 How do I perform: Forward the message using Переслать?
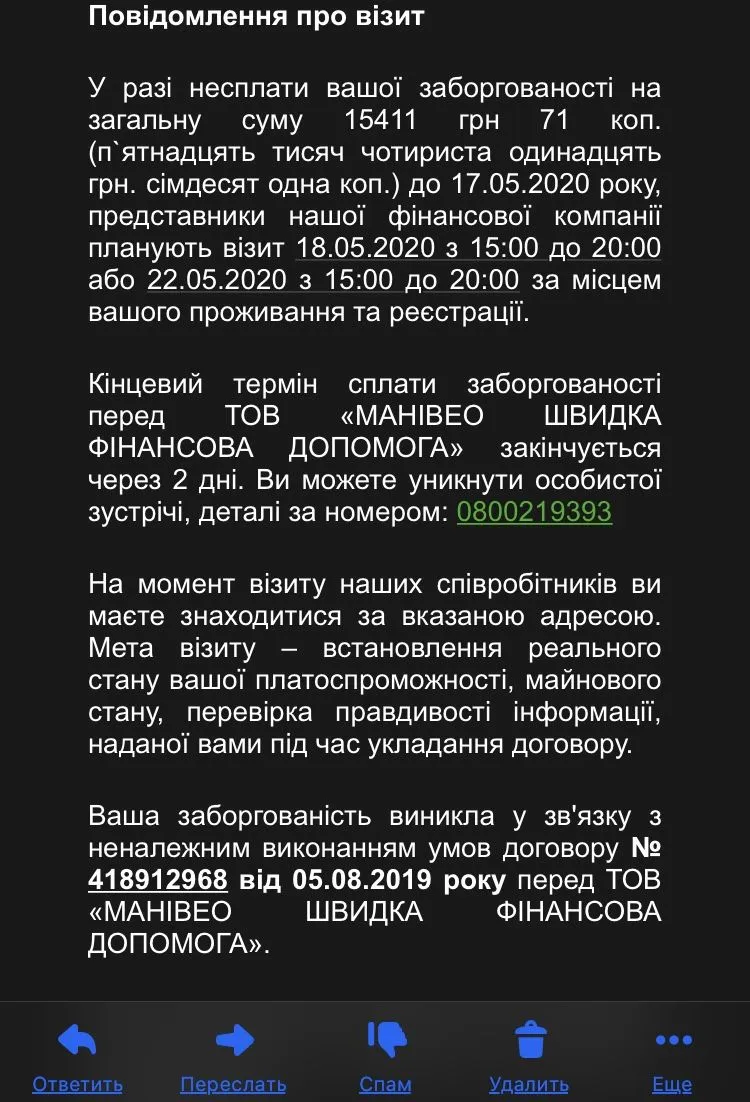coord(233,1055)
